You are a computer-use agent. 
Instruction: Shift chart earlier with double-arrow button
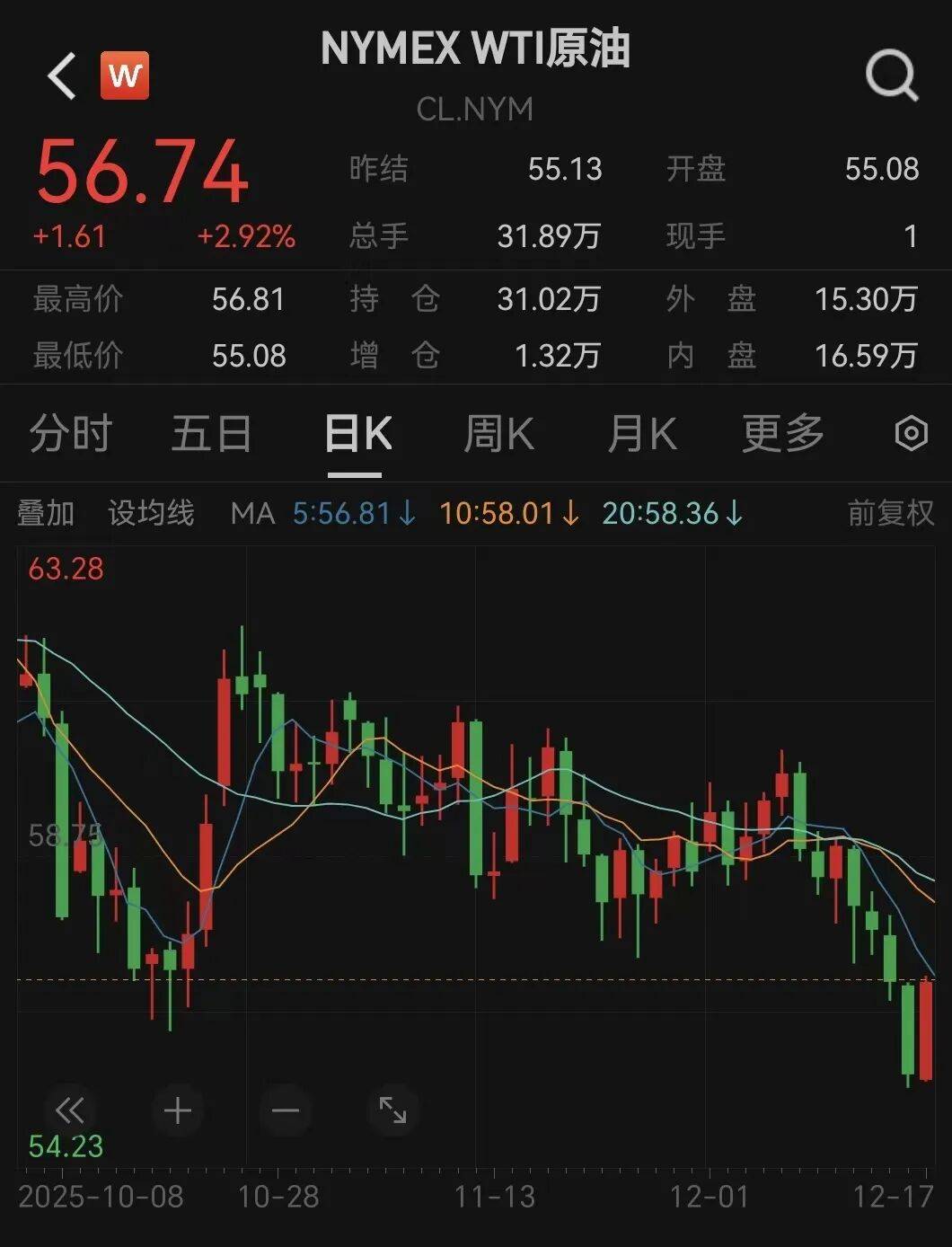tap(70, 1110)
